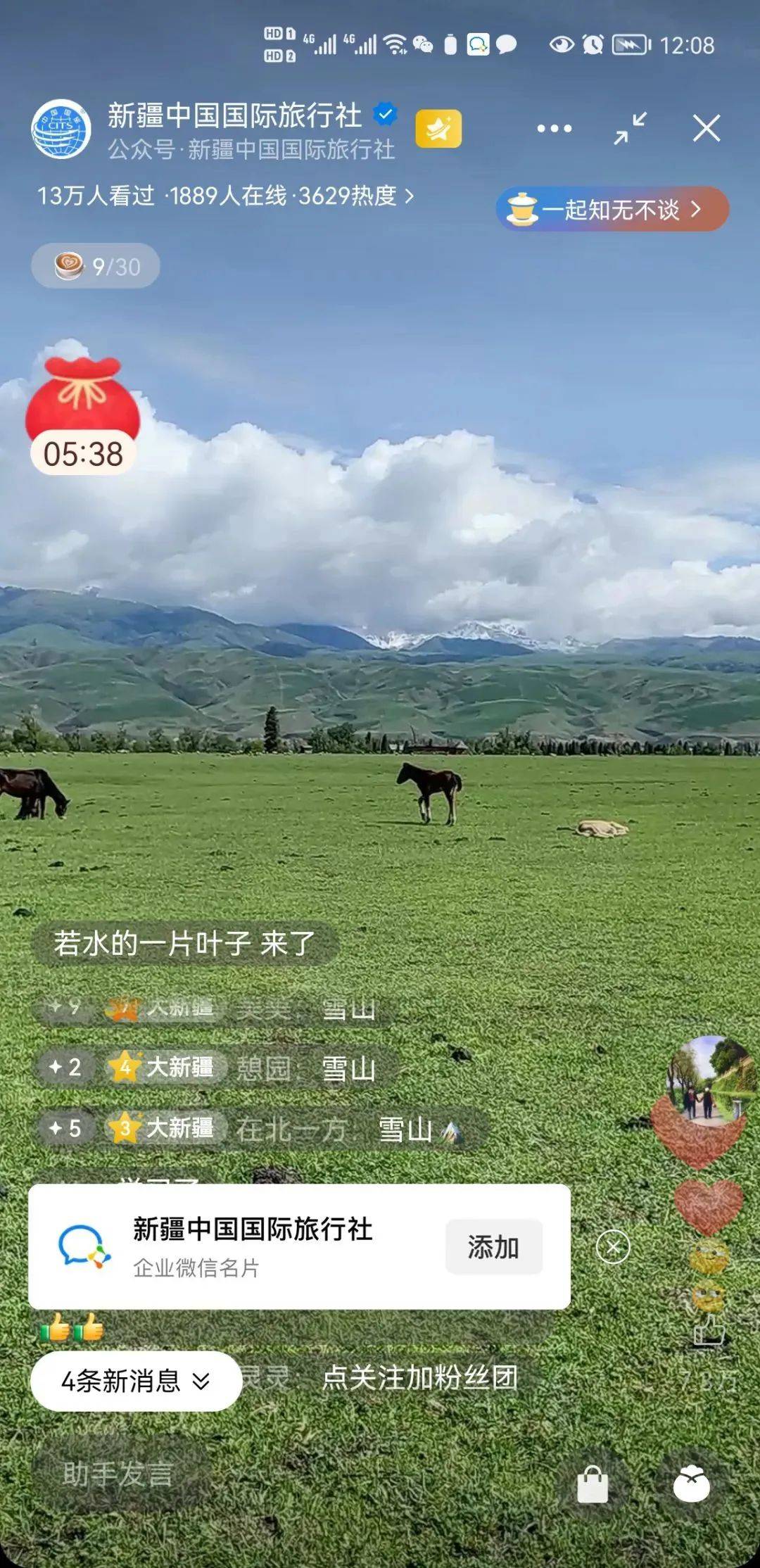The width and height of the screenshot is (760, 1568).
Task: Open the red envelope countdown
Action: click(83, 415)
